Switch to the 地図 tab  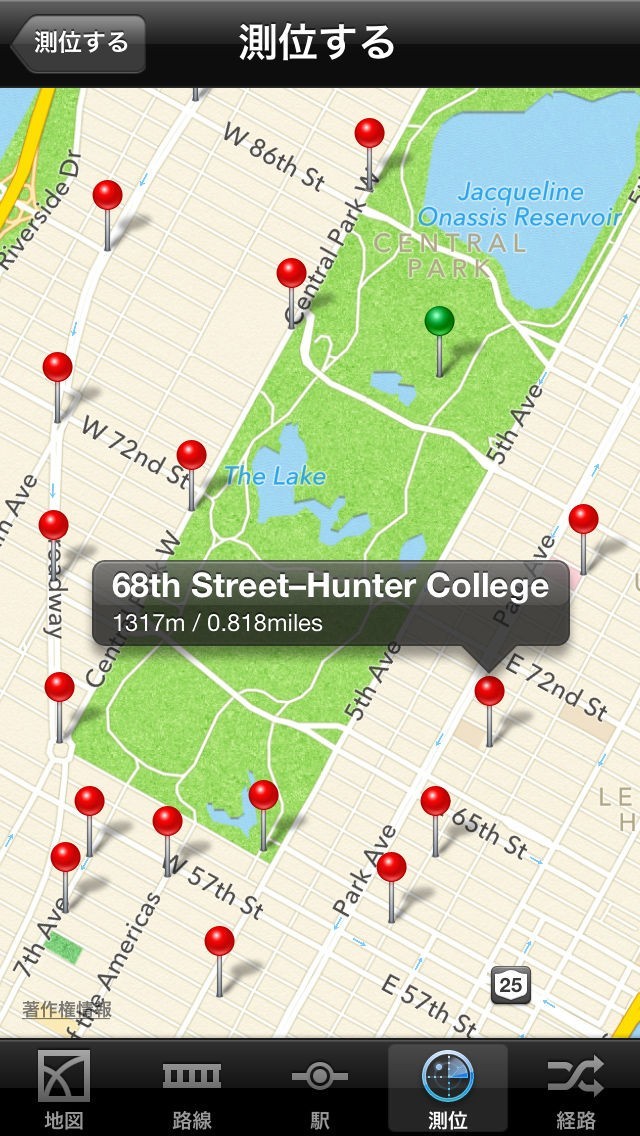point(64,1088)
